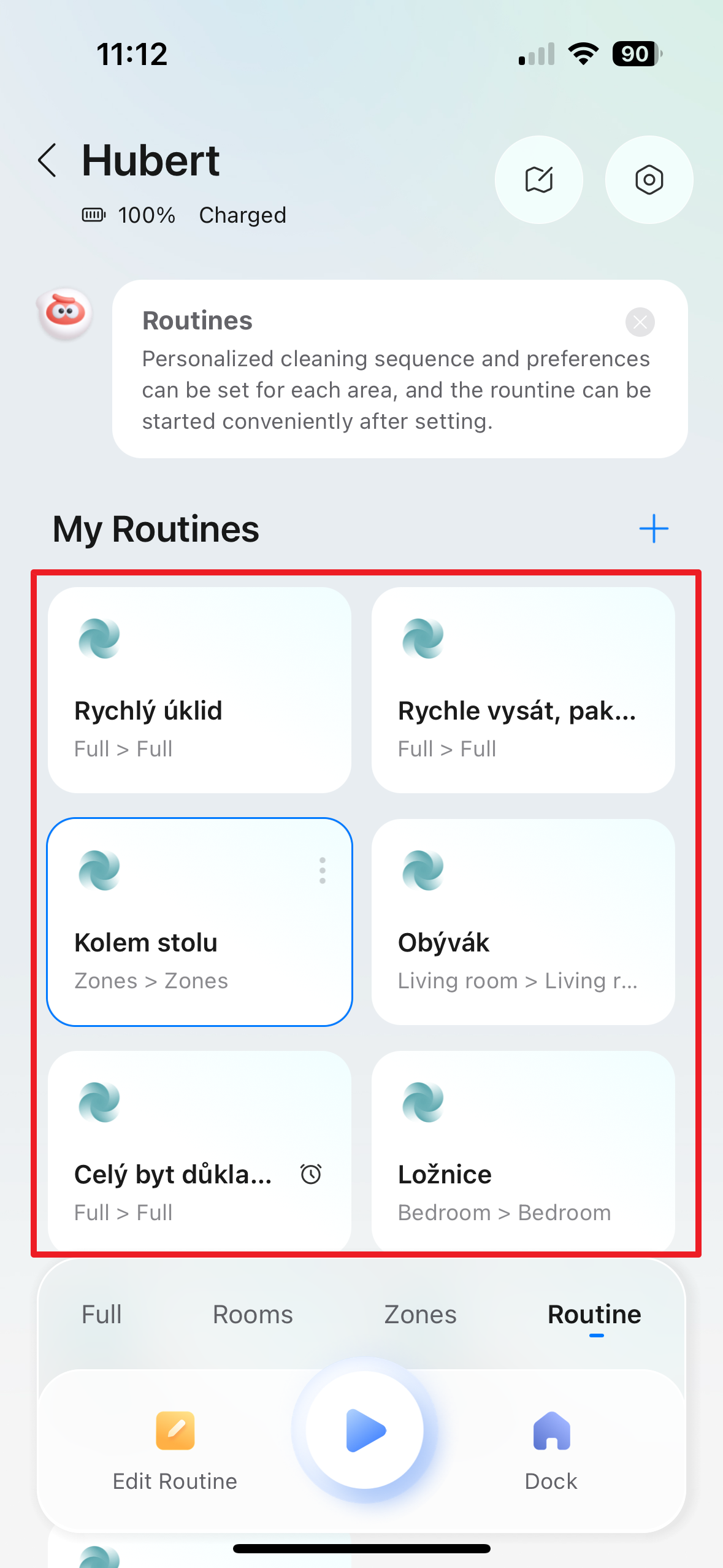The image size is (723, 1568).
Task: Tap the Routine tab
Action: tap(594, 1315)
